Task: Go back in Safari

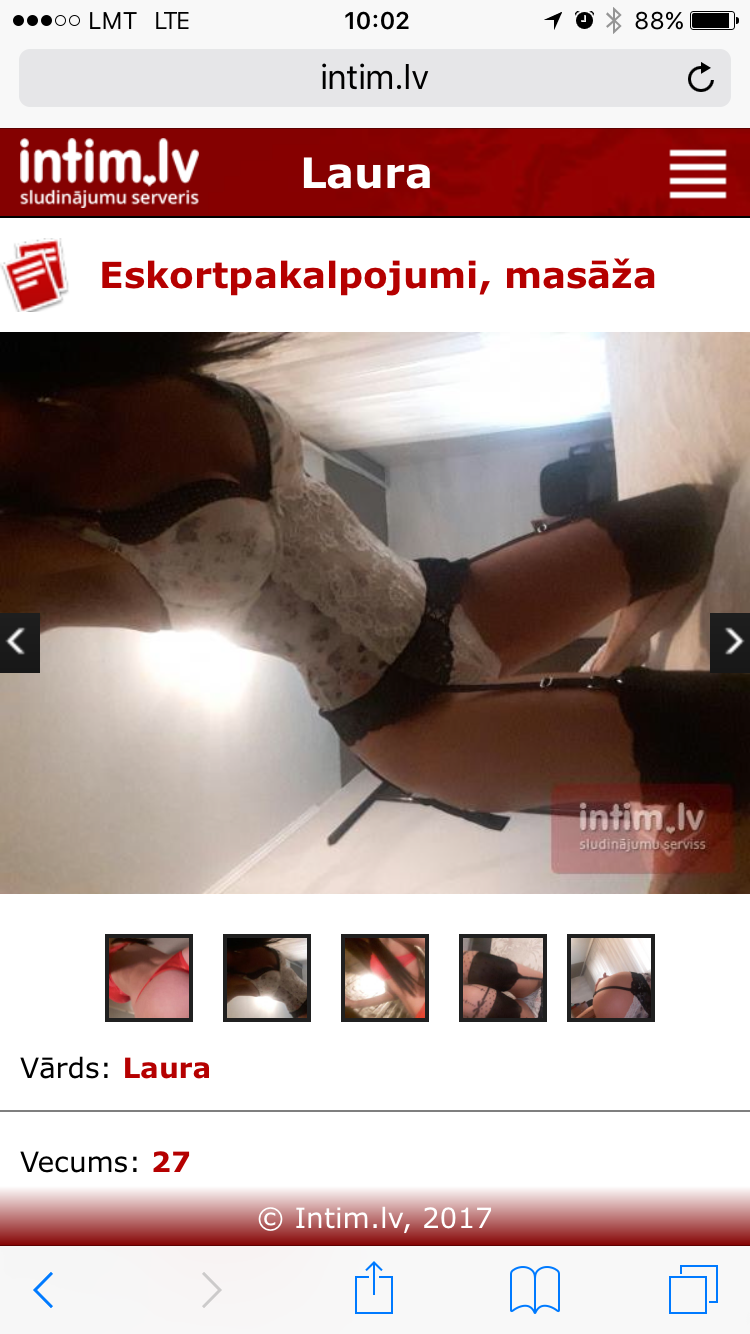Action: point(43,1290)
